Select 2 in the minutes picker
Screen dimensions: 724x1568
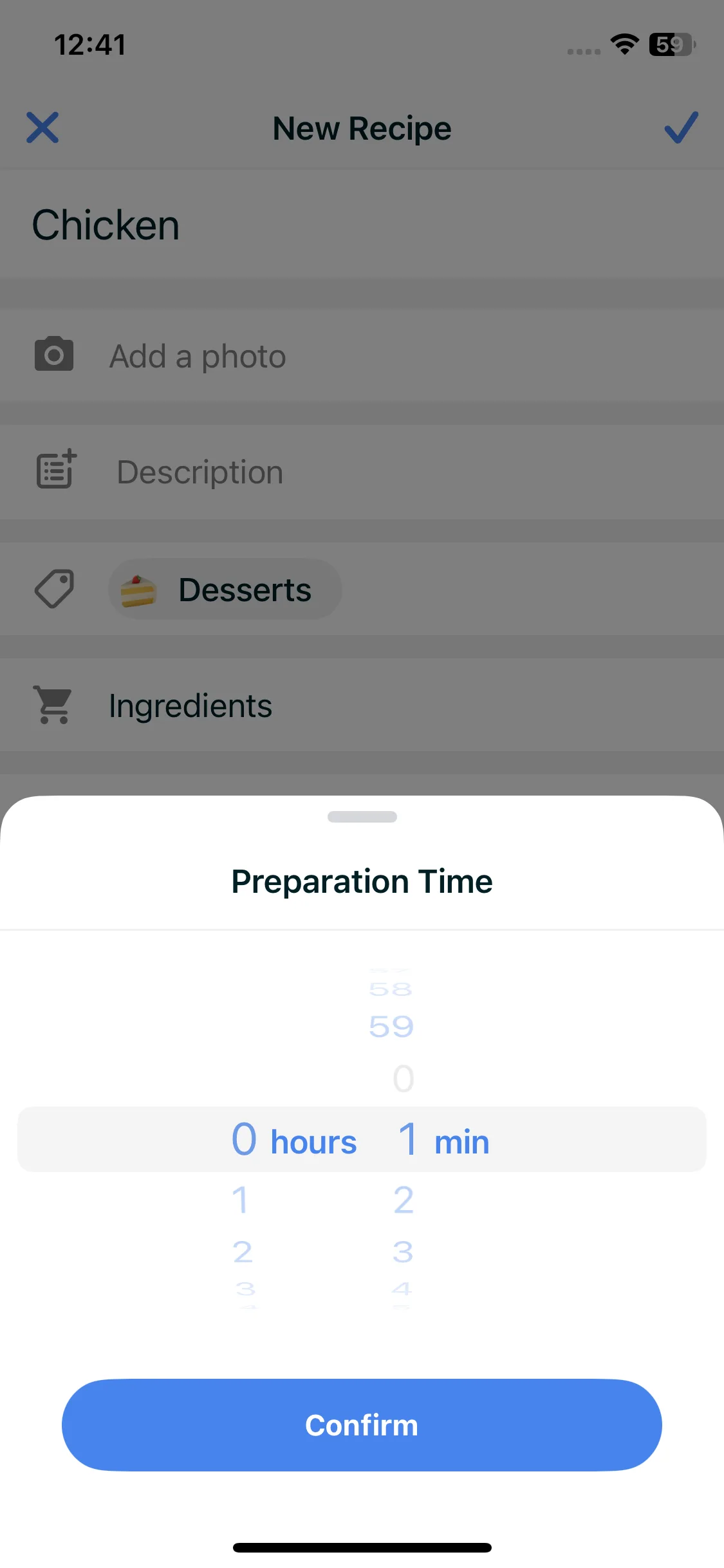pos(404,1200)
